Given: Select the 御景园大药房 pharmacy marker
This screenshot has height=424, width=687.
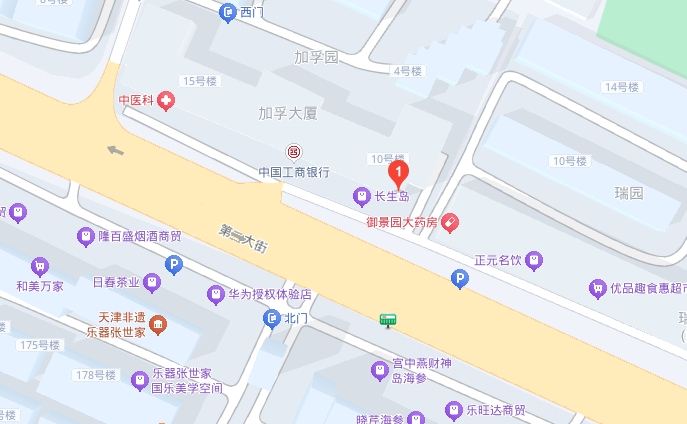Looking at the screenshot, I should (x=451, y=222).
